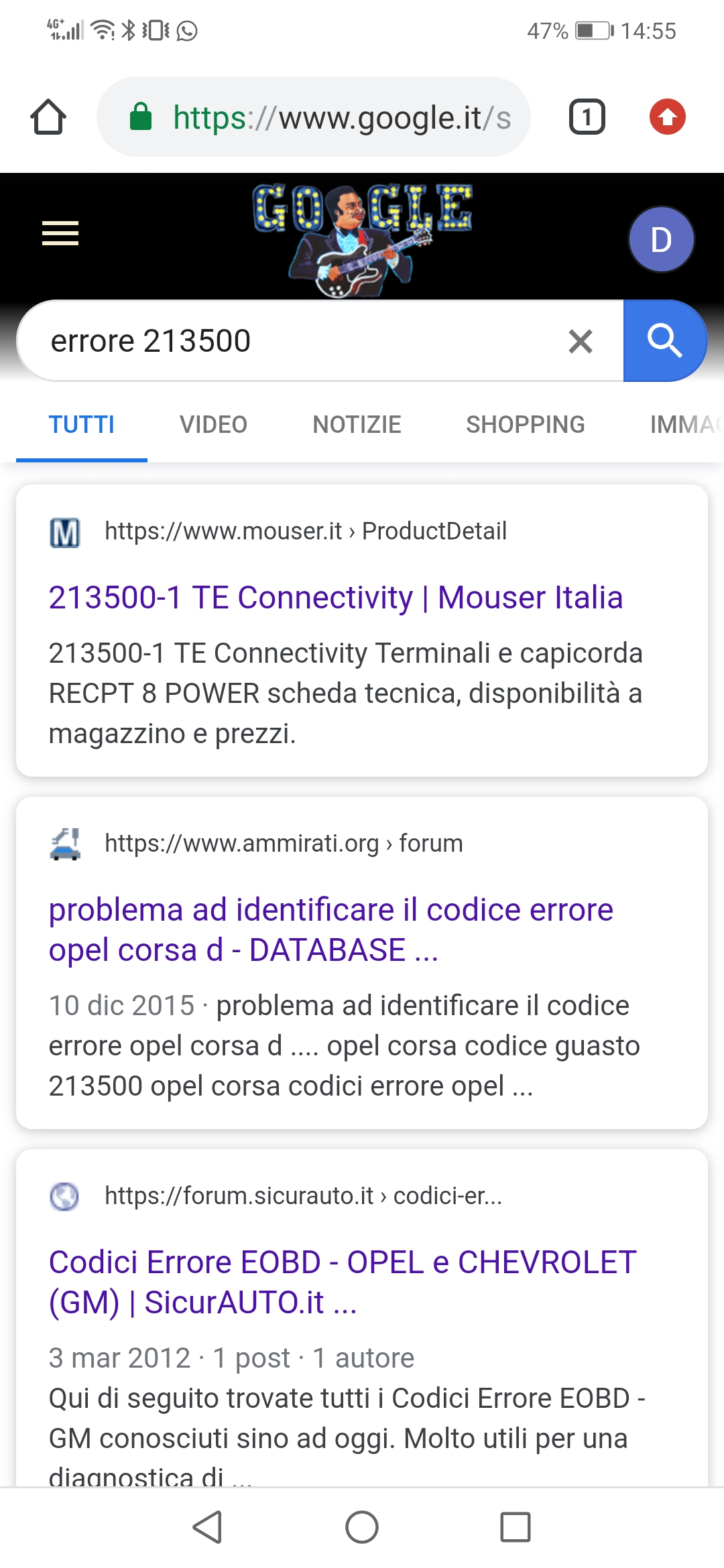Switch to the VIDEO tab
The height and width of the screenshot is (1568, 724).
point(213,424)
